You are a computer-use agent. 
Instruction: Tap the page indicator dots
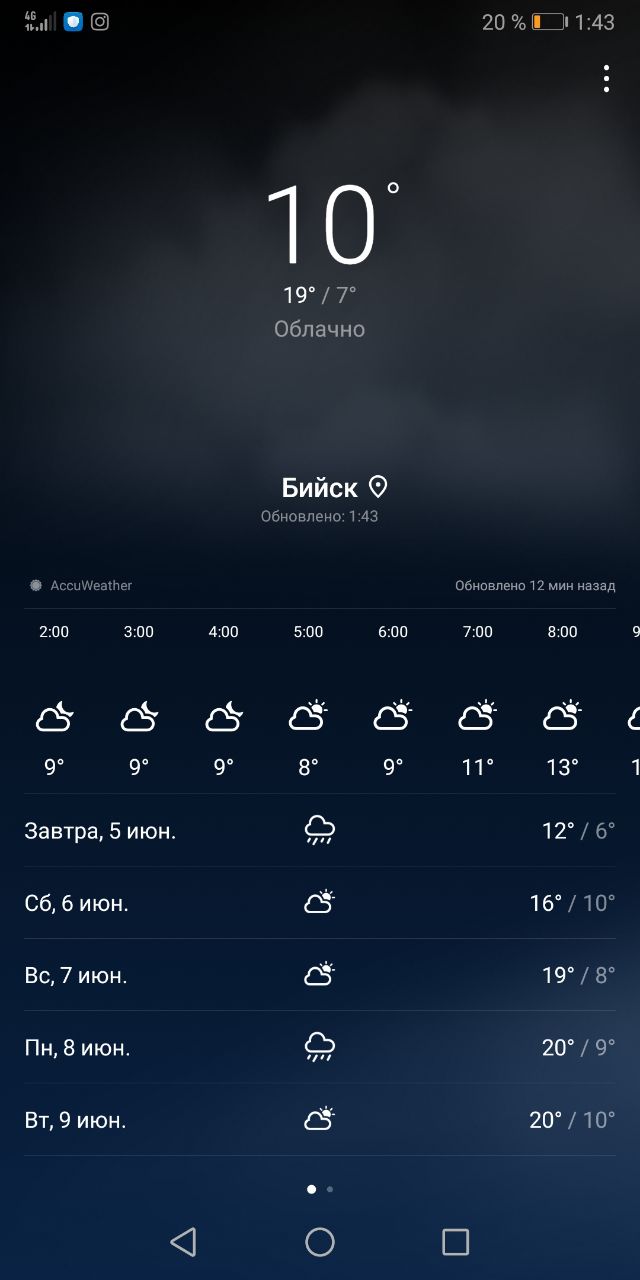(x=320, y=1189)
